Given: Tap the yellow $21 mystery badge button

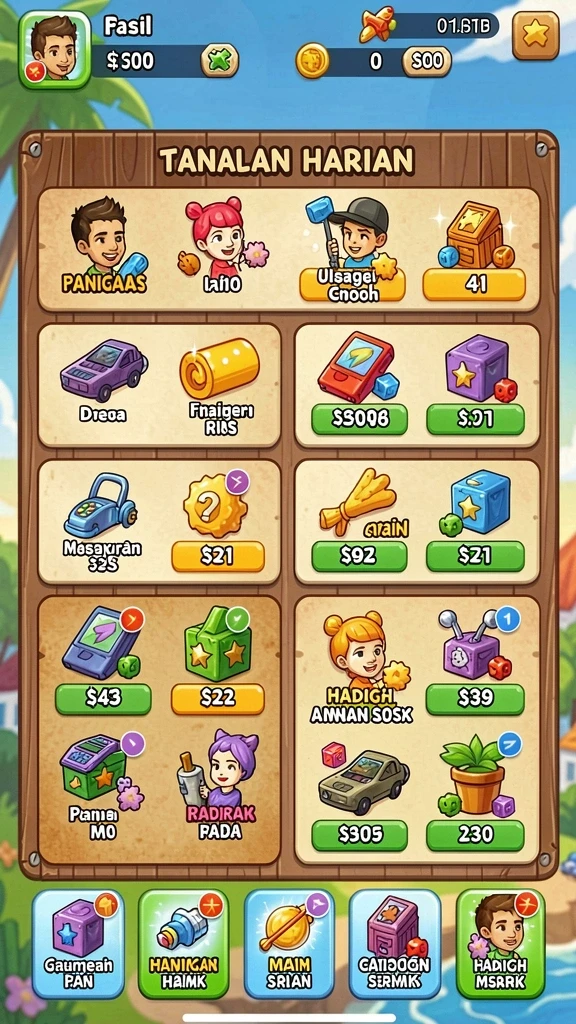Looking at the screenshot, I should (x=218, y=556).
